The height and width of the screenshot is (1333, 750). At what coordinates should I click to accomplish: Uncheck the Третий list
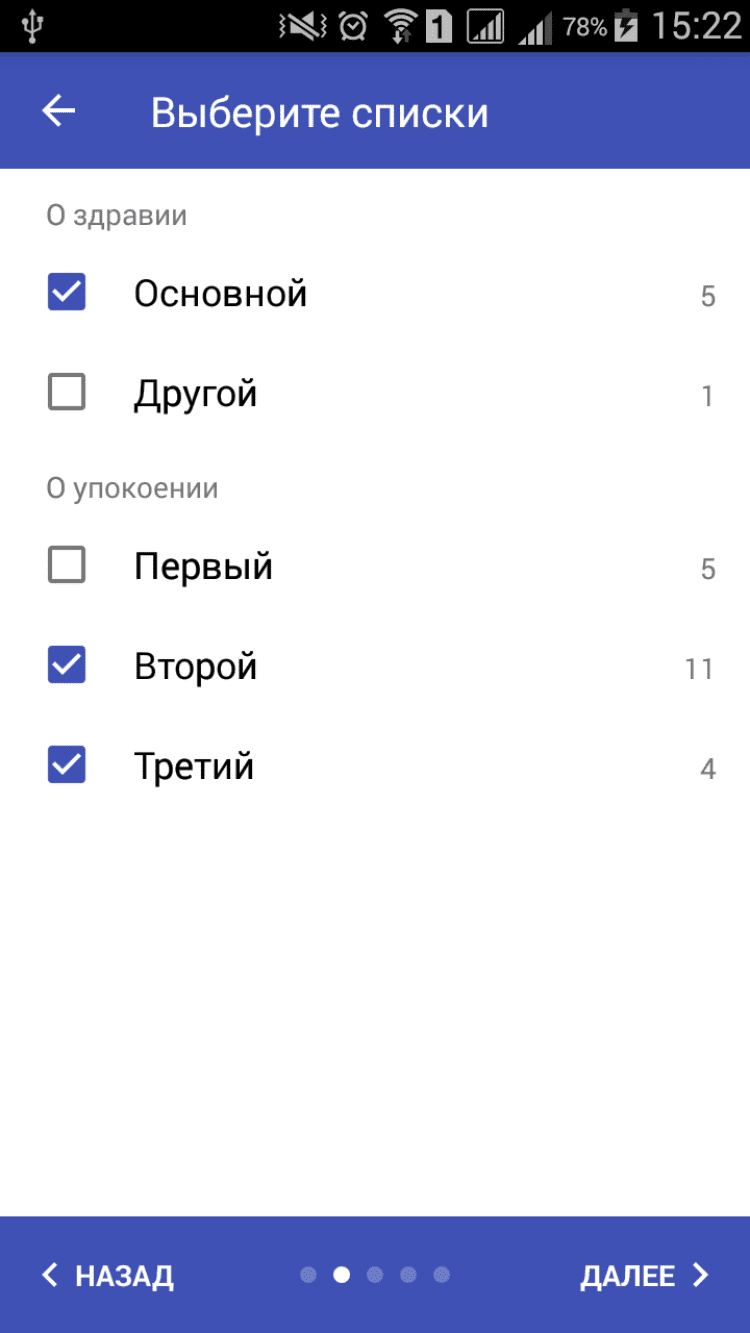[x=67, y=766]
